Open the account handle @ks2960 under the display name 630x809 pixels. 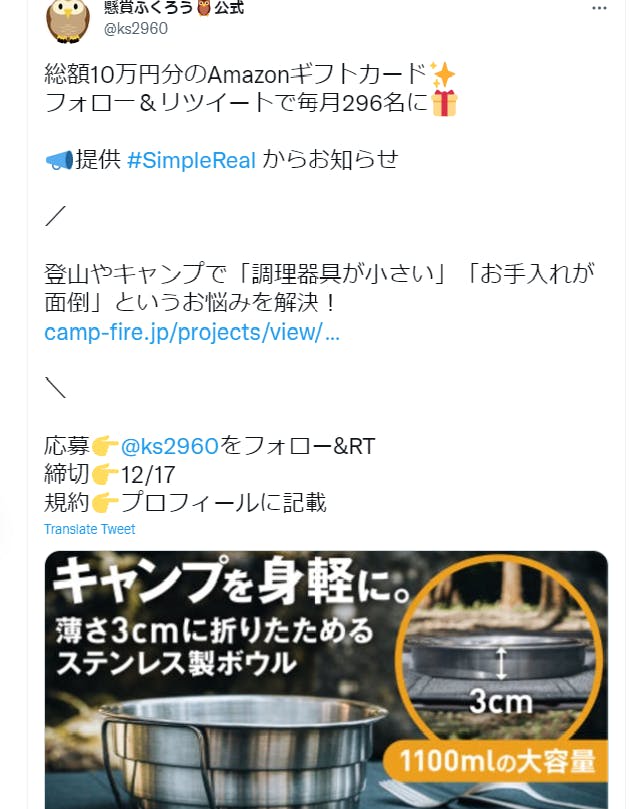click(x=136, y=28)
